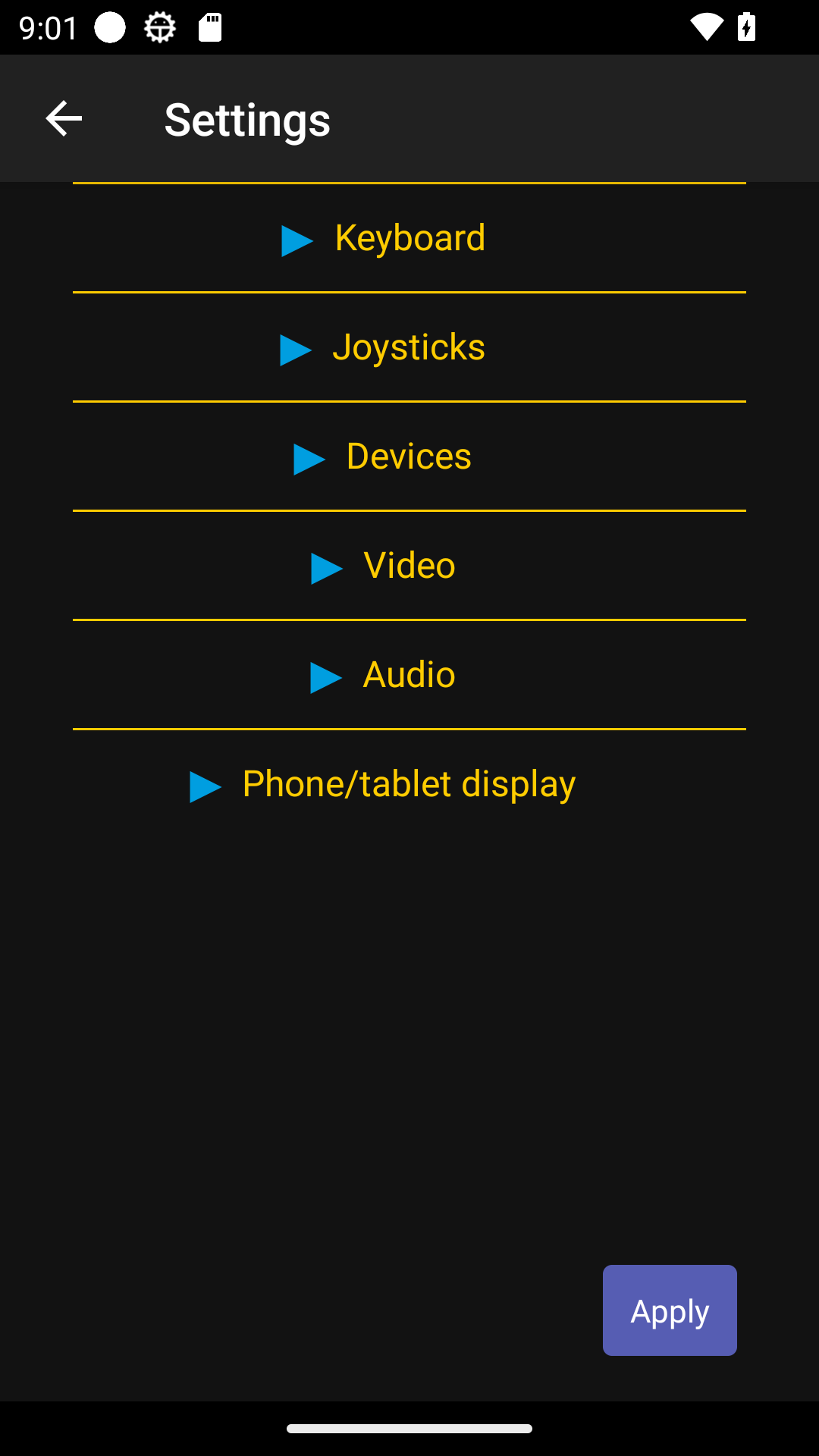Tap the Apply button
Viewport: 819px width, 1456px height.
[x=670, y=1310]
